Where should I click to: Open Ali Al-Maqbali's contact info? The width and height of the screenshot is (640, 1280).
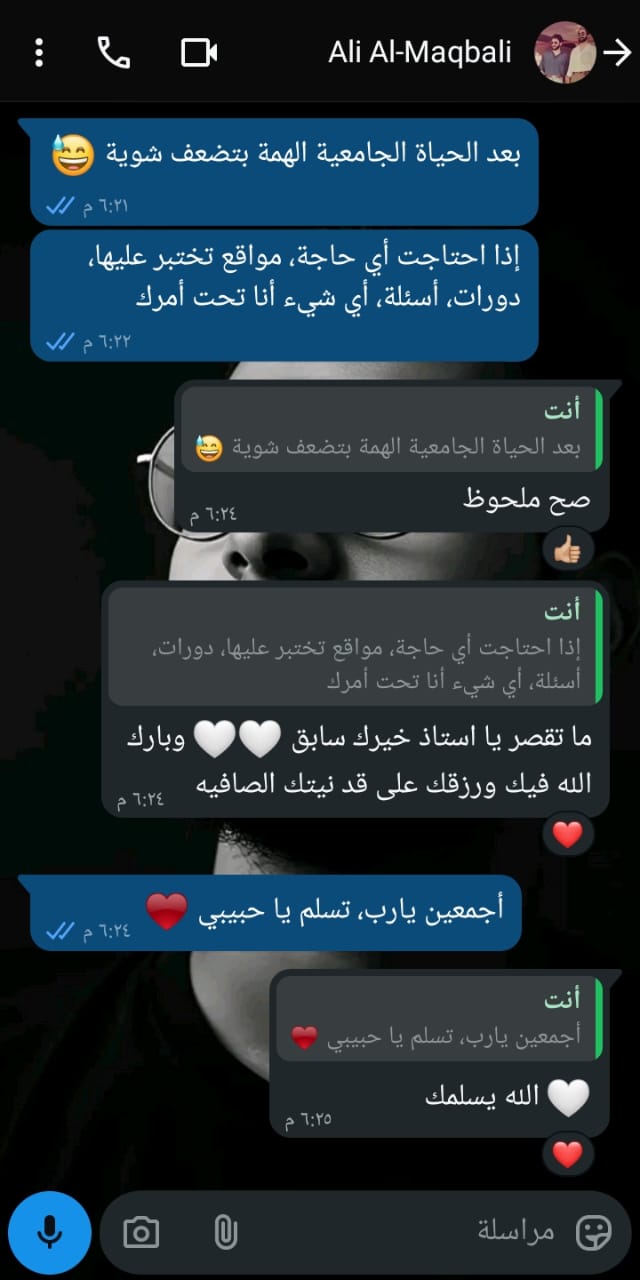point(420,52)
